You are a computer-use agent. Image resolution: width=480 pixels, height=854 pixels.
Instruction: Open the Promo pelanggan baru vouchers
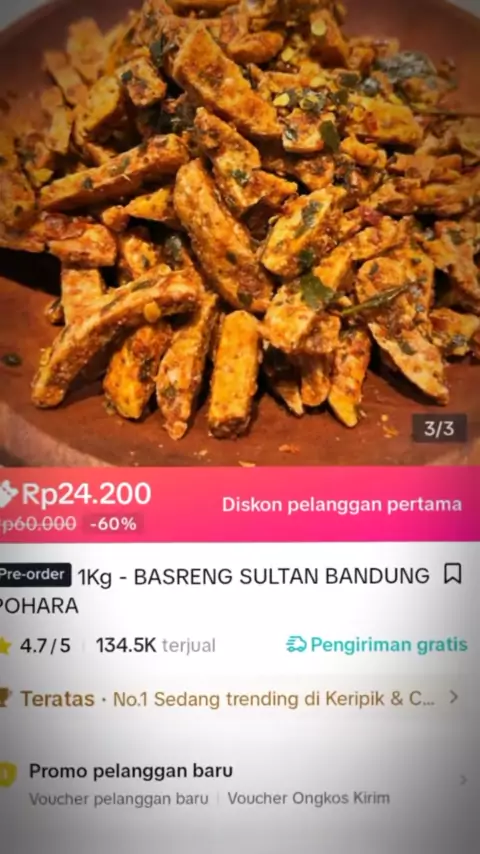coord(240,783)
